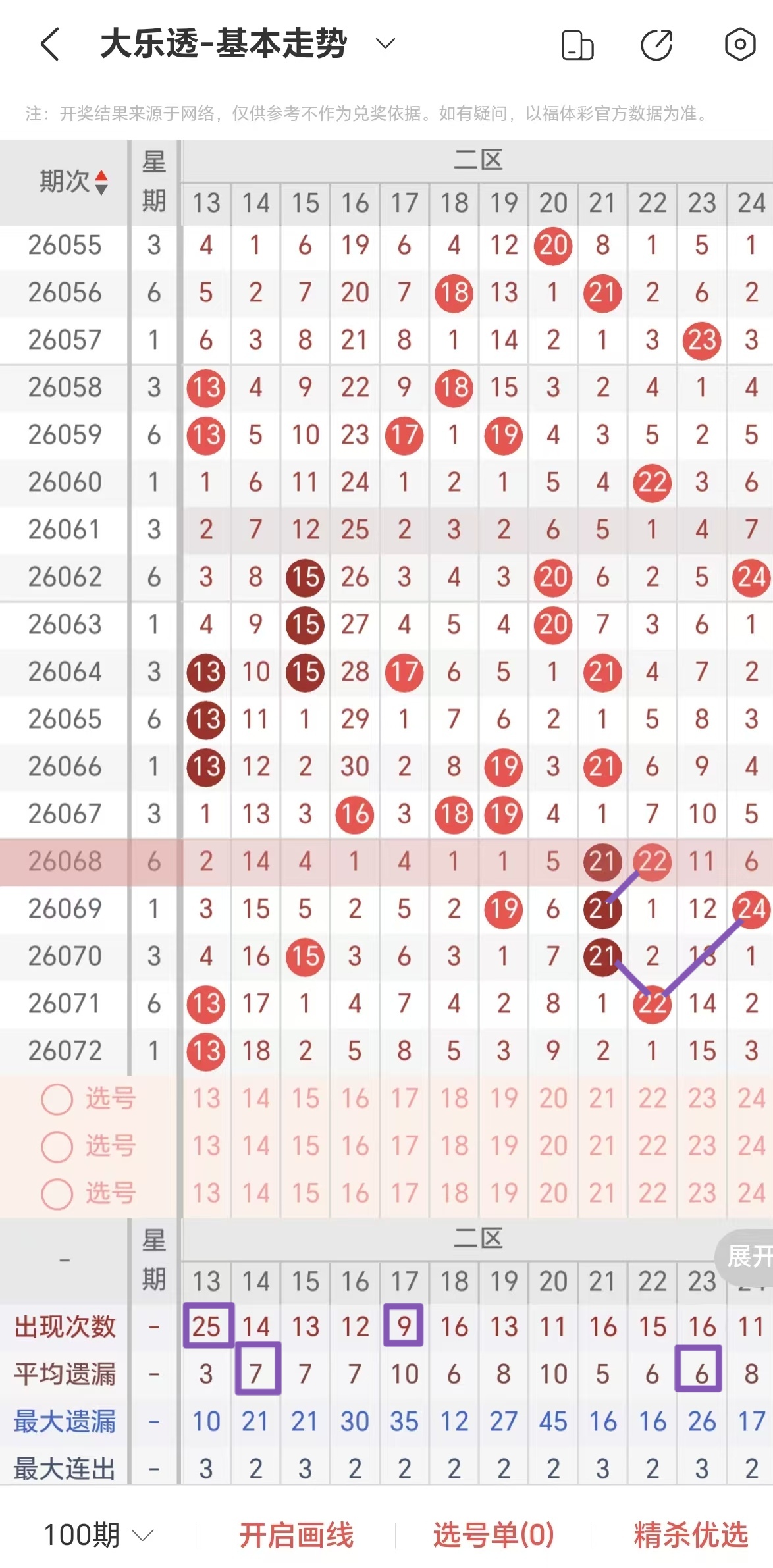Open 选号单(0) selection list
The width and height of the screenshot is (773, 1568).
493,1535
